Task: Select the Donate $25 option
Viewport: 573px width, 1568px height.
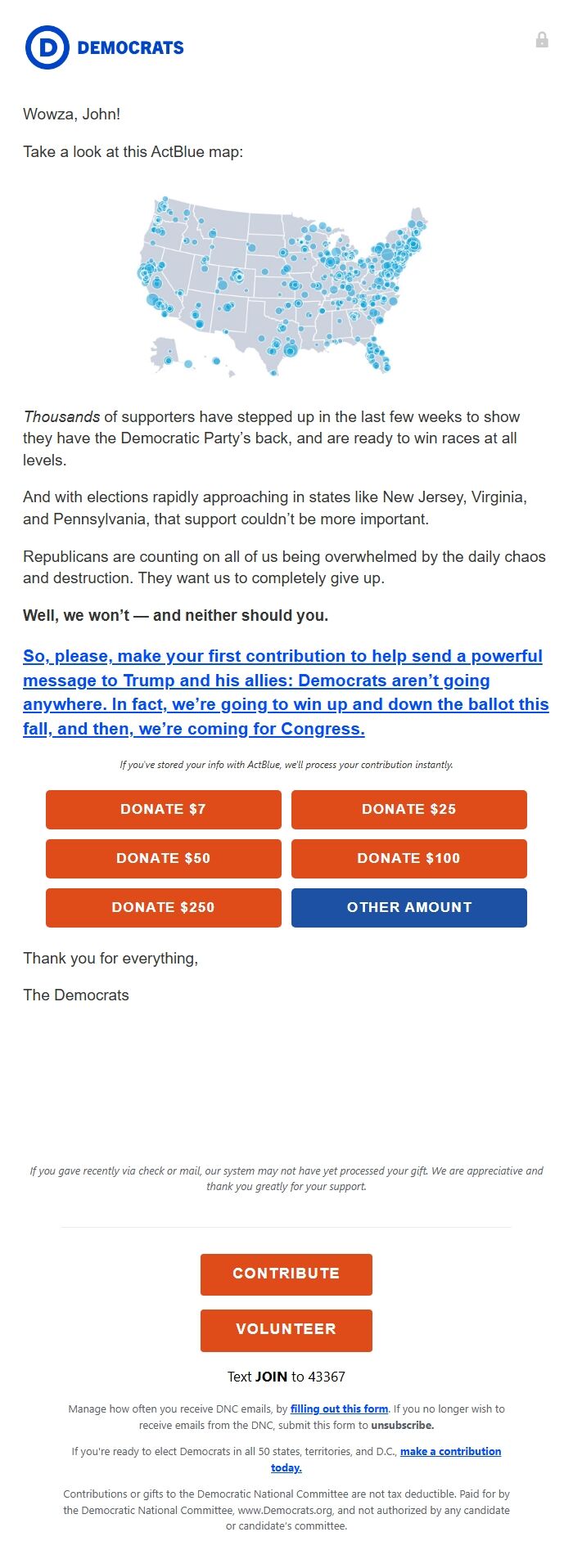Action: coord(408,809)
